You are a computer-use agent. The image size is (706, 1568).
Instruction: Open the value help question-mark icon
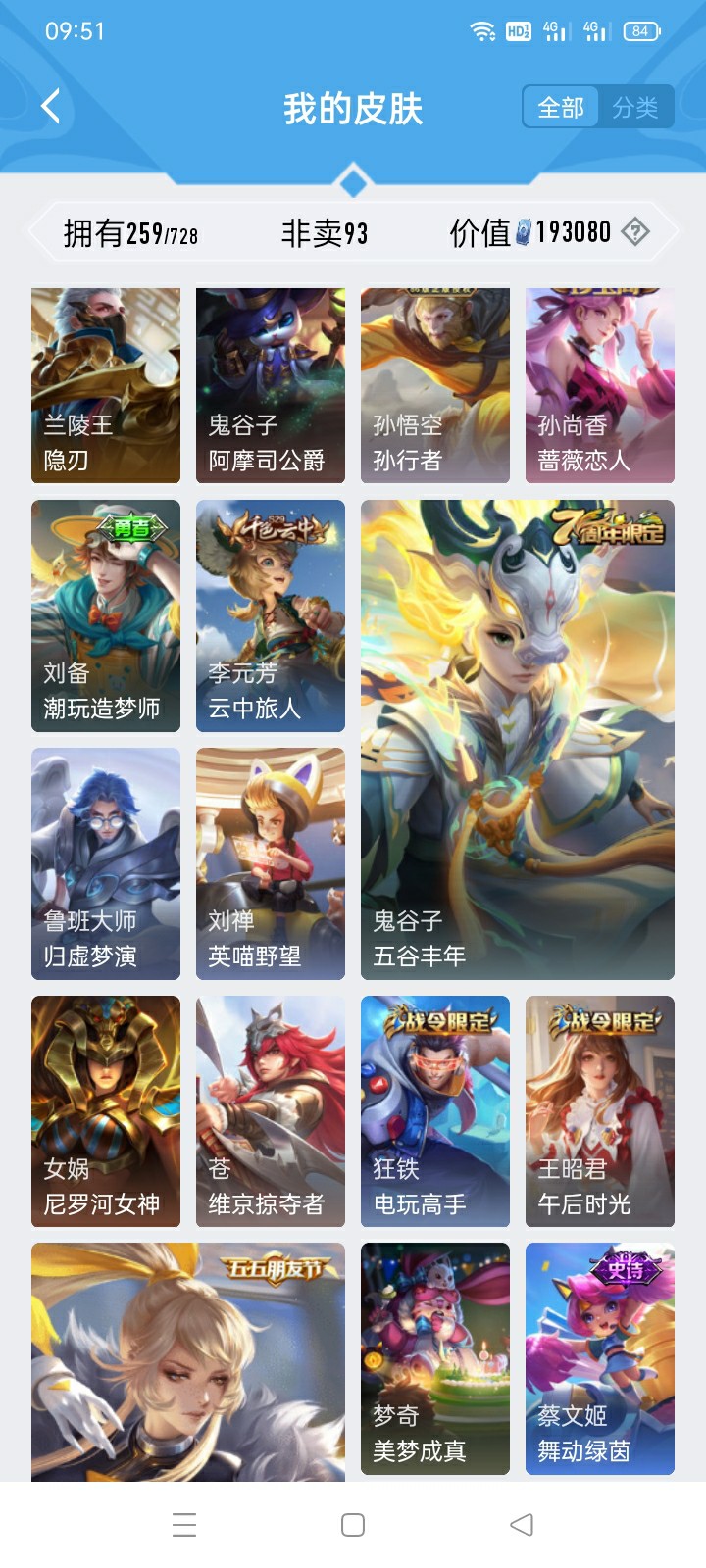635,232
